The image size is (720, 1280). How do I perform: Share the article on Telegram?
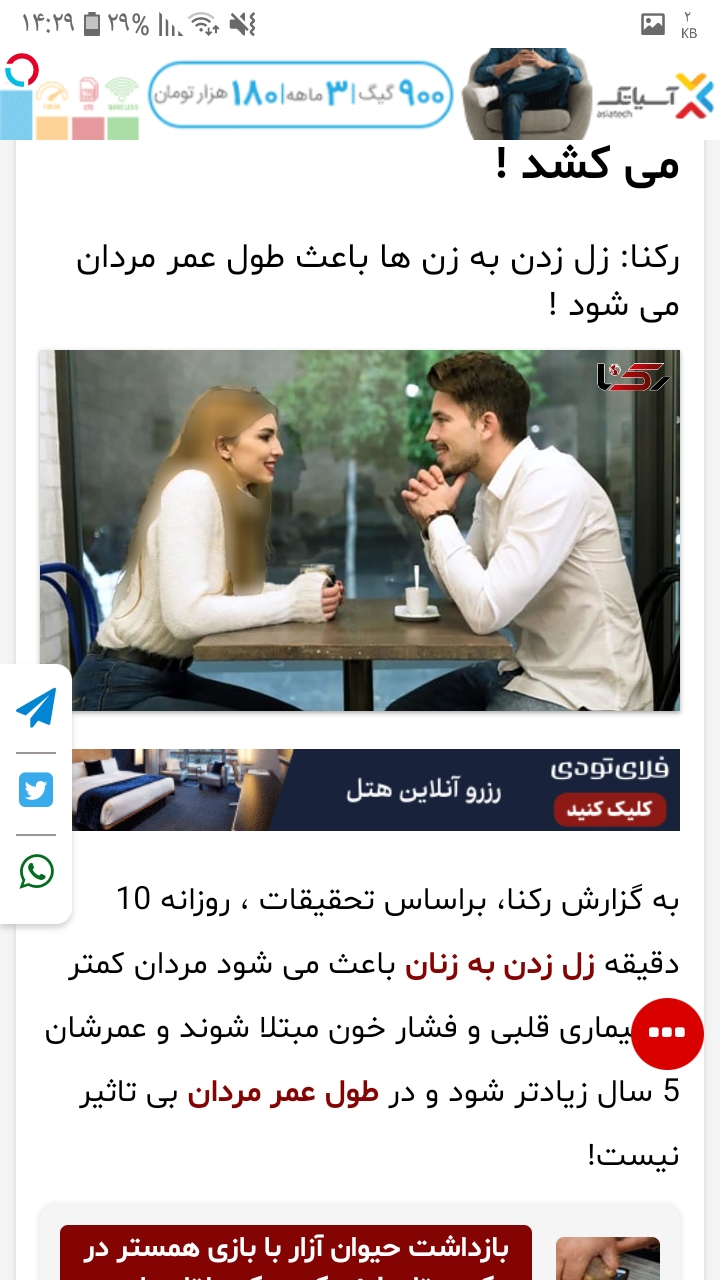(36, 708)
